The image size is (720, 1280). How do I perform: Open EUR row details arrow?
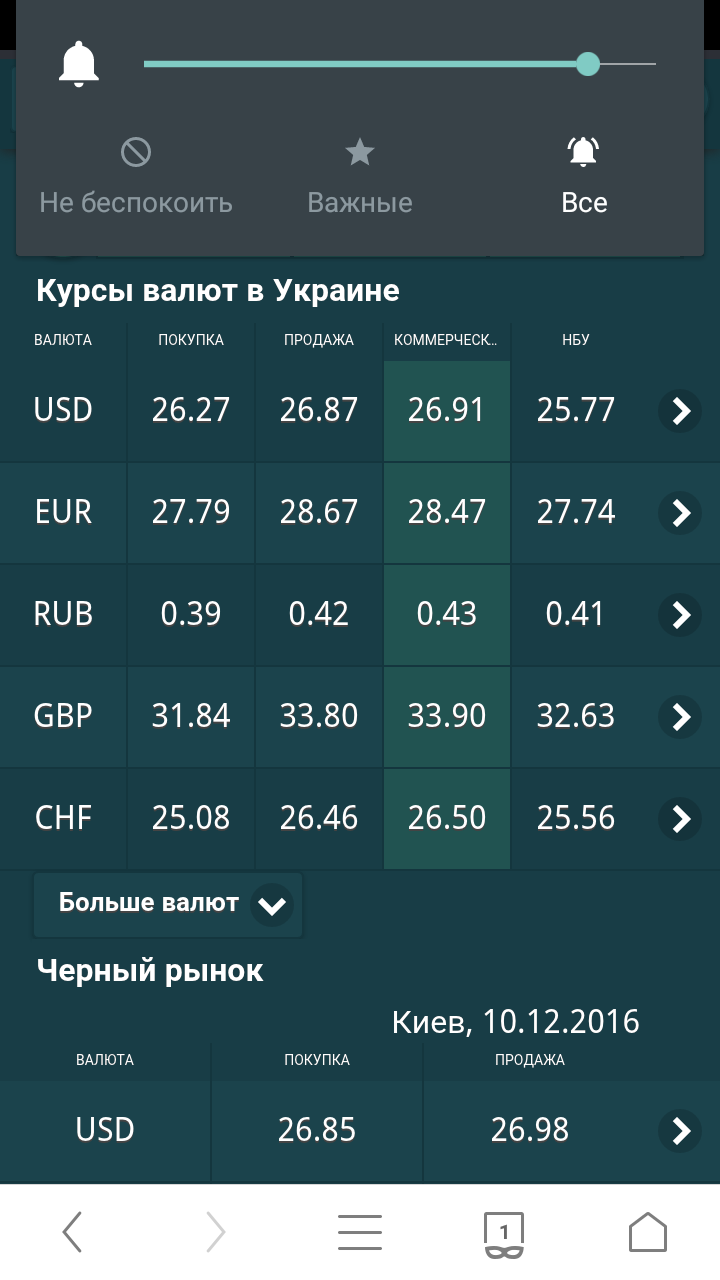point(681,512)
